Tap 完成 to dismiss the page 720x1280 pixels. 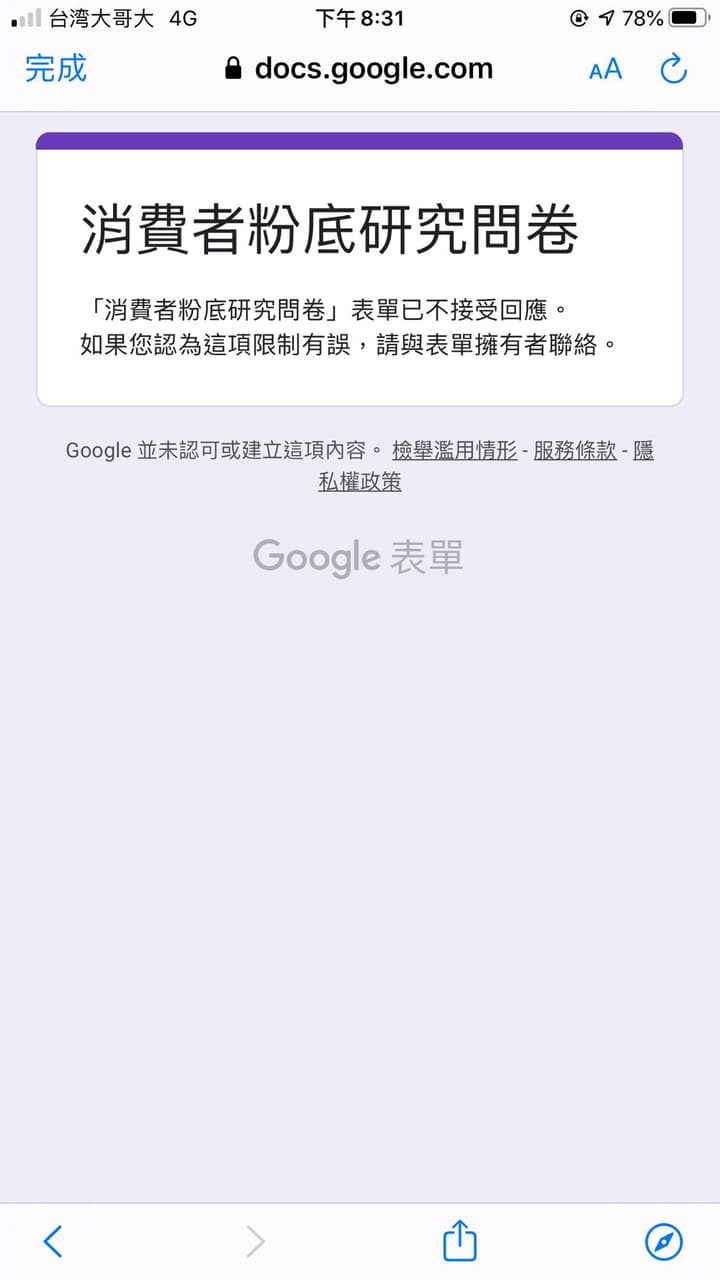(55, 68)
